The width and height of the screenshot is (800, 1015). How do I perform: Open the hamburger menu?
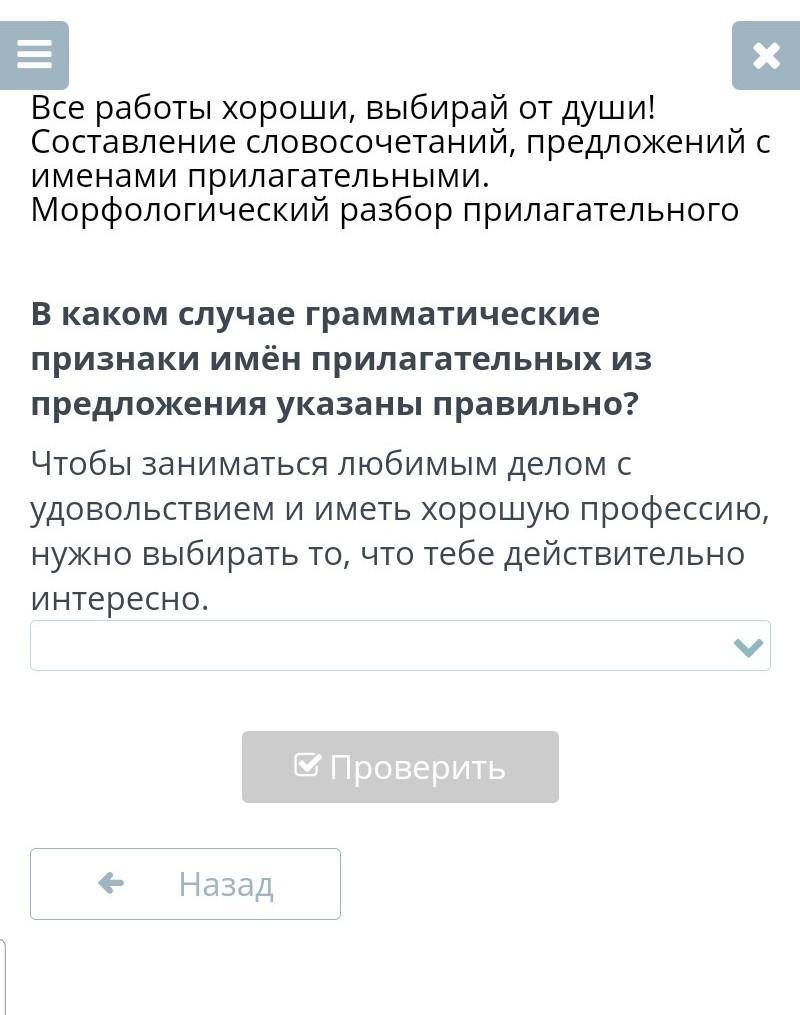(x=34, y=55)
